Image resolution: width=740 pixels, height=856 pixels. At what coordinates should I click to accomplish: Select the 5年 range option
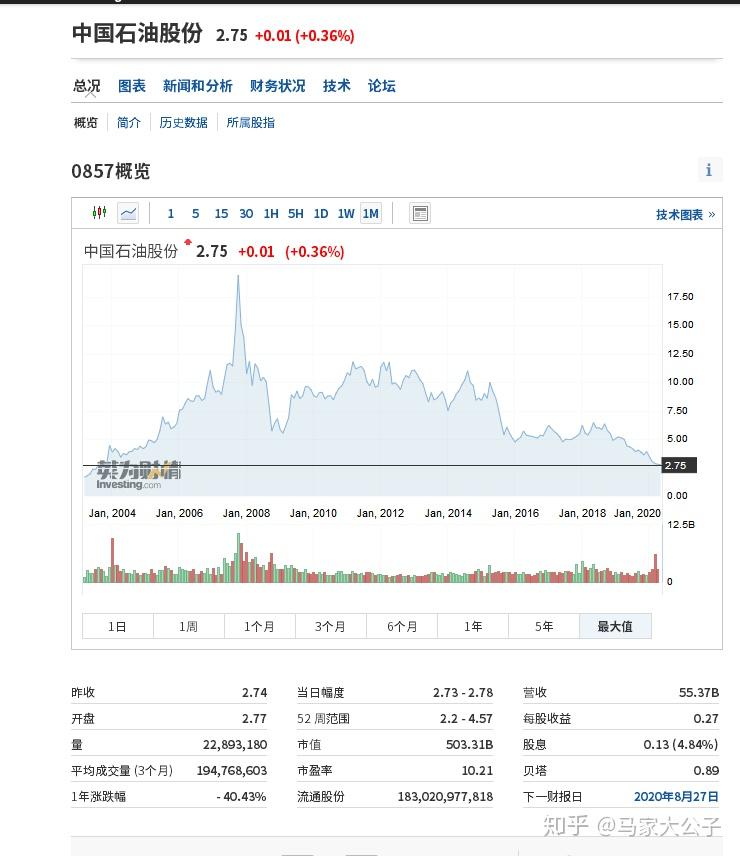544,625
